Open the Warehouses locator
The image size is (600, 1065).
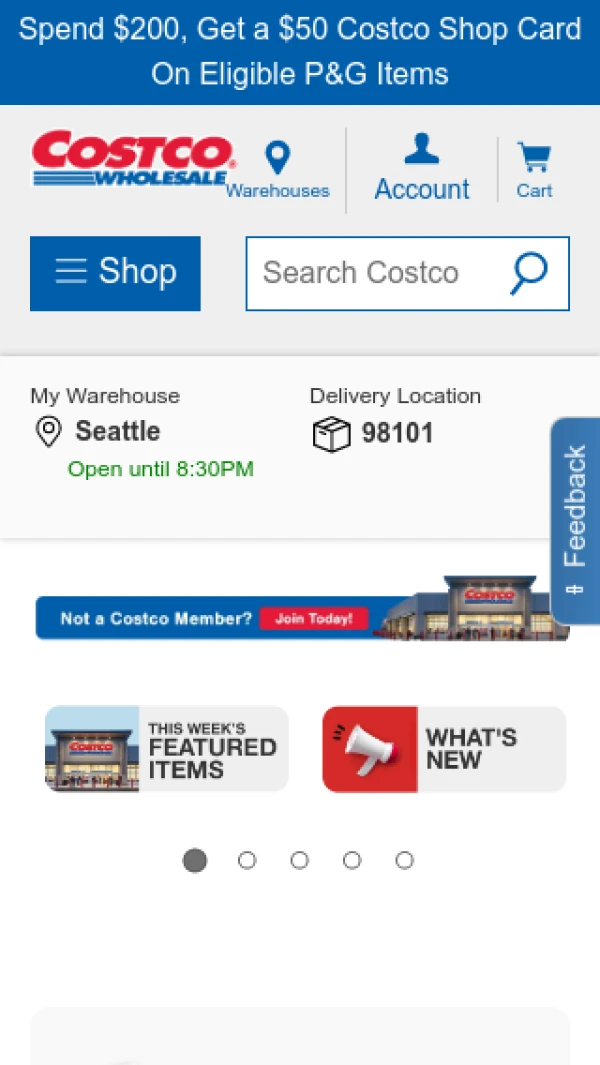tap(277, 170)
